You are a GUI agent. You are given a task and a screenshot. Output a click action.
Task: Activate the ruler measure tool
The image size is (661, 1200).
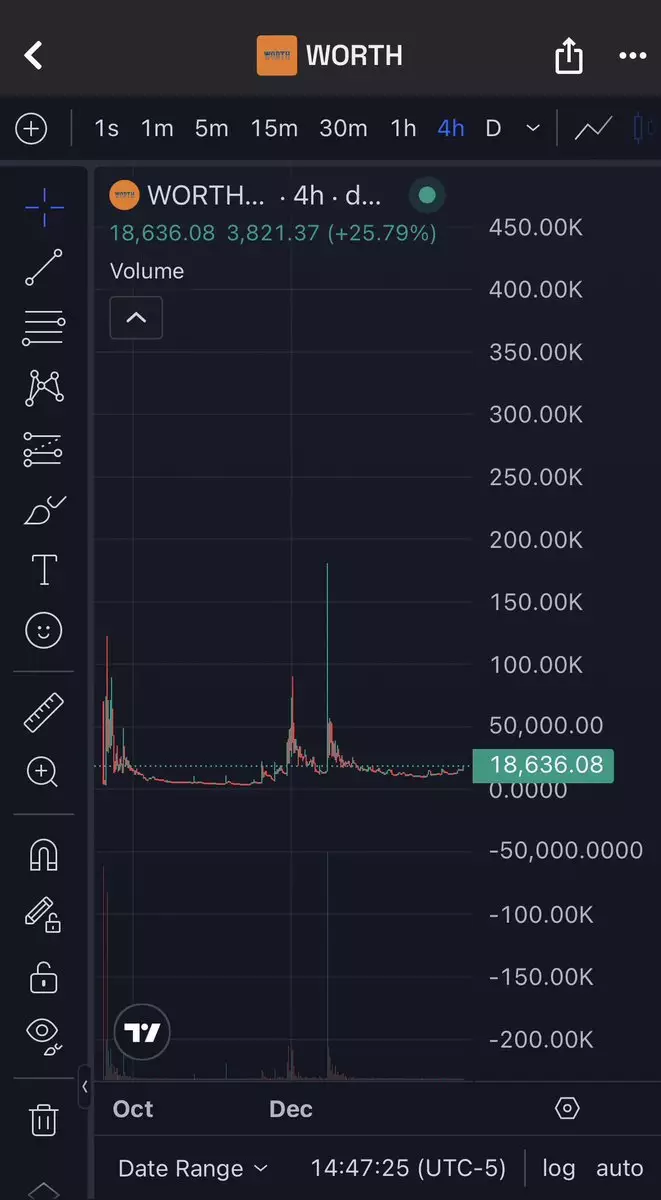pos(43,712)
